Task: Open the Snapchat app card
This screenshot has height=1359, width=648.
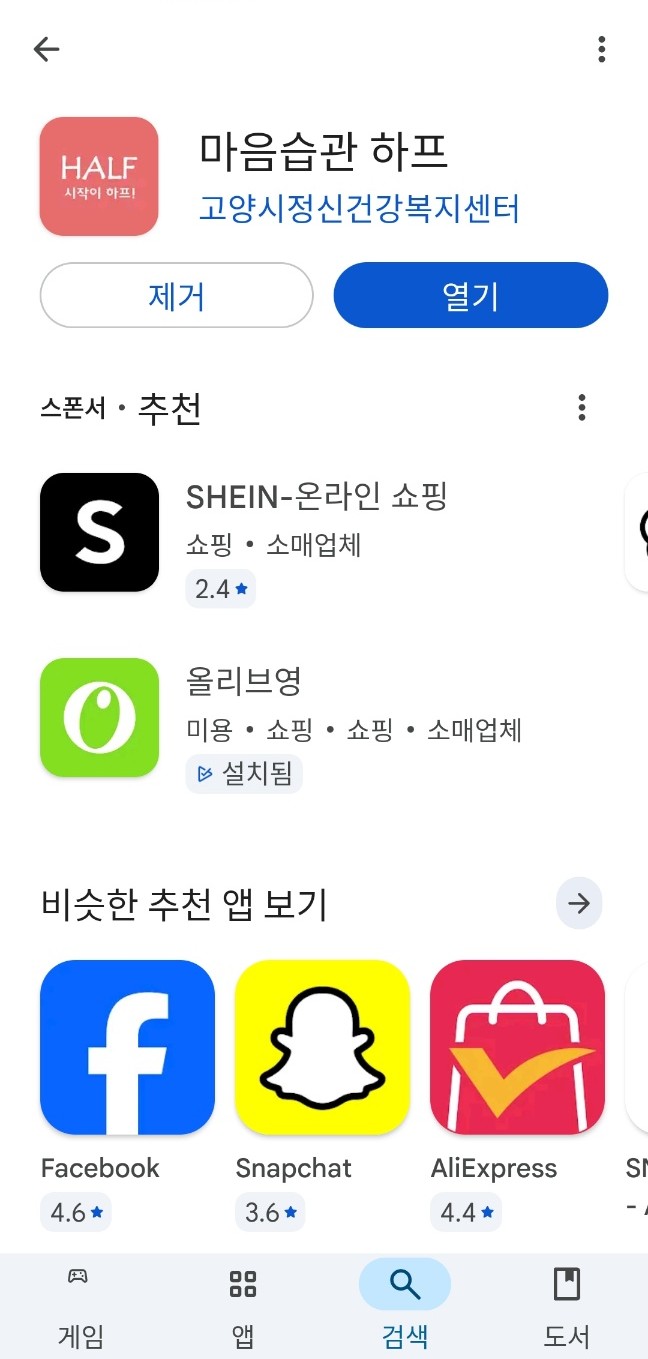Action: click(322, 1047)
